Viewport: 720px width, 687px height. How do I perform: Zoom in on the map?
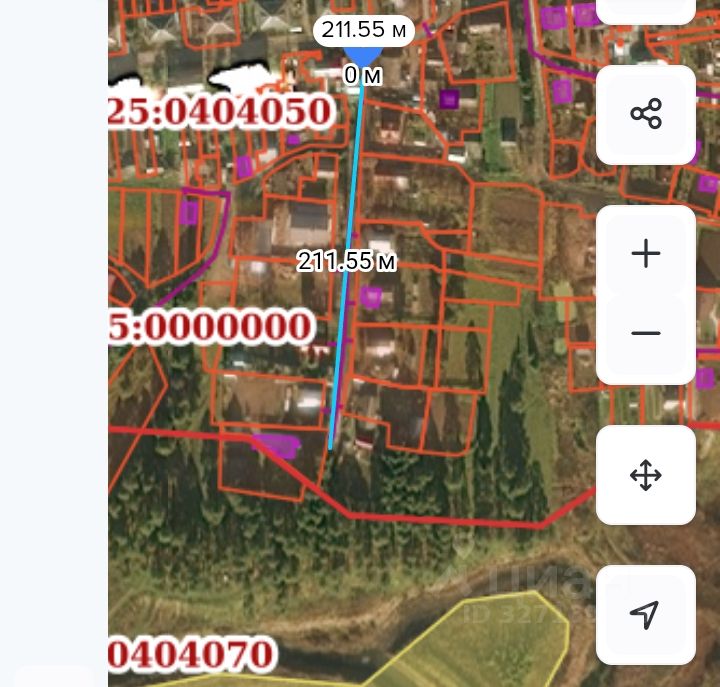(x=646, y=254)
